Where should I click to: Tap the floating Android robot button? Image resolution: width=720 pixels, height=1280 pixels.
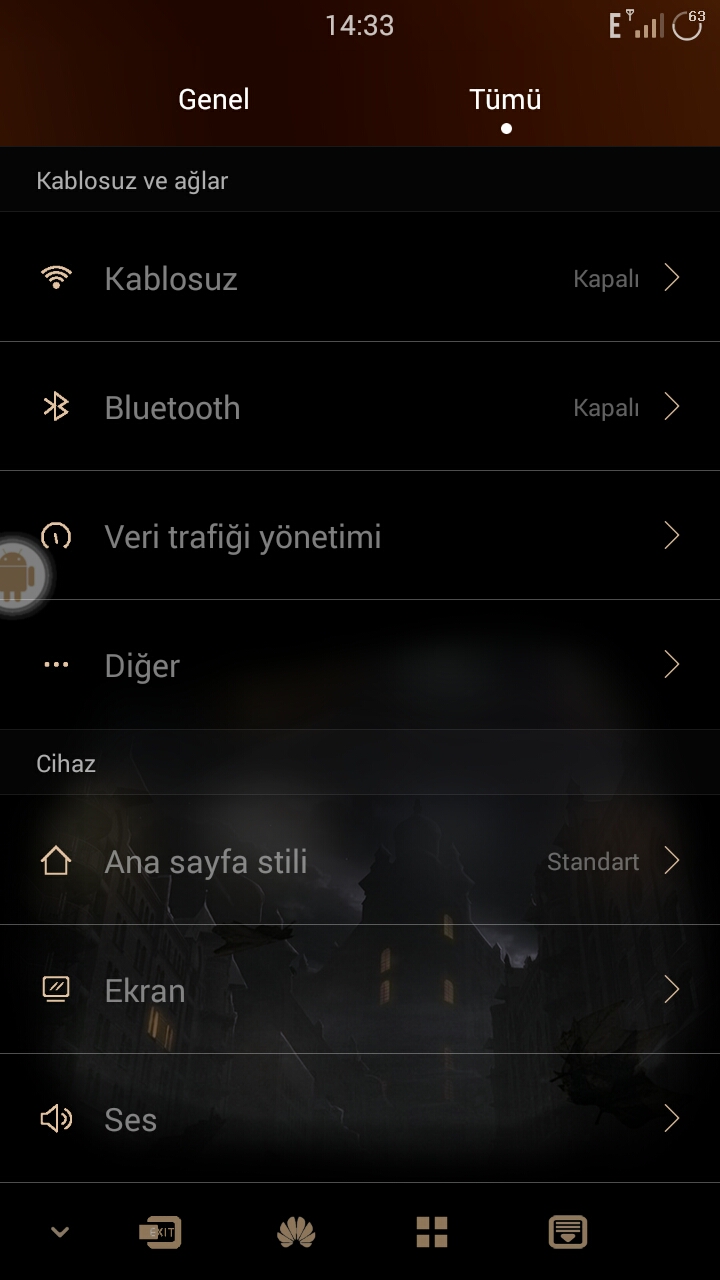pyautogui.click(x=17, y=575)
